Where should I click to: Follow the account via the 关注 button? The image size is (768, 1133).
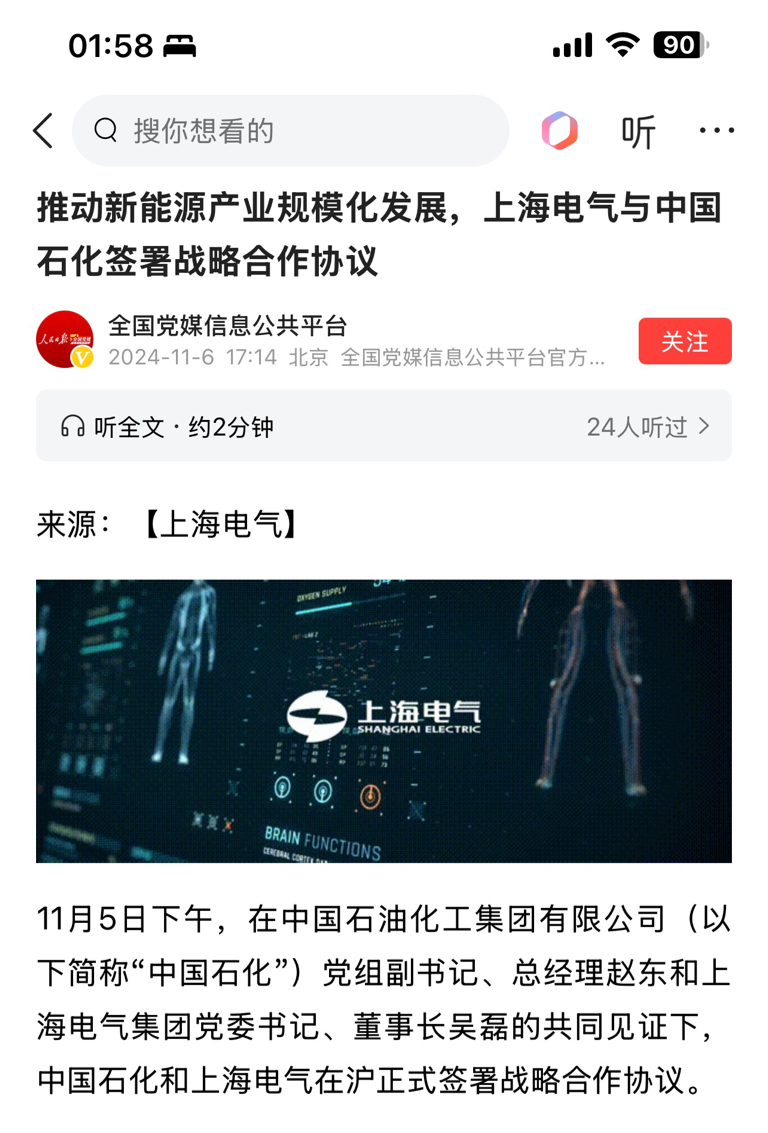tap(685, 341)
